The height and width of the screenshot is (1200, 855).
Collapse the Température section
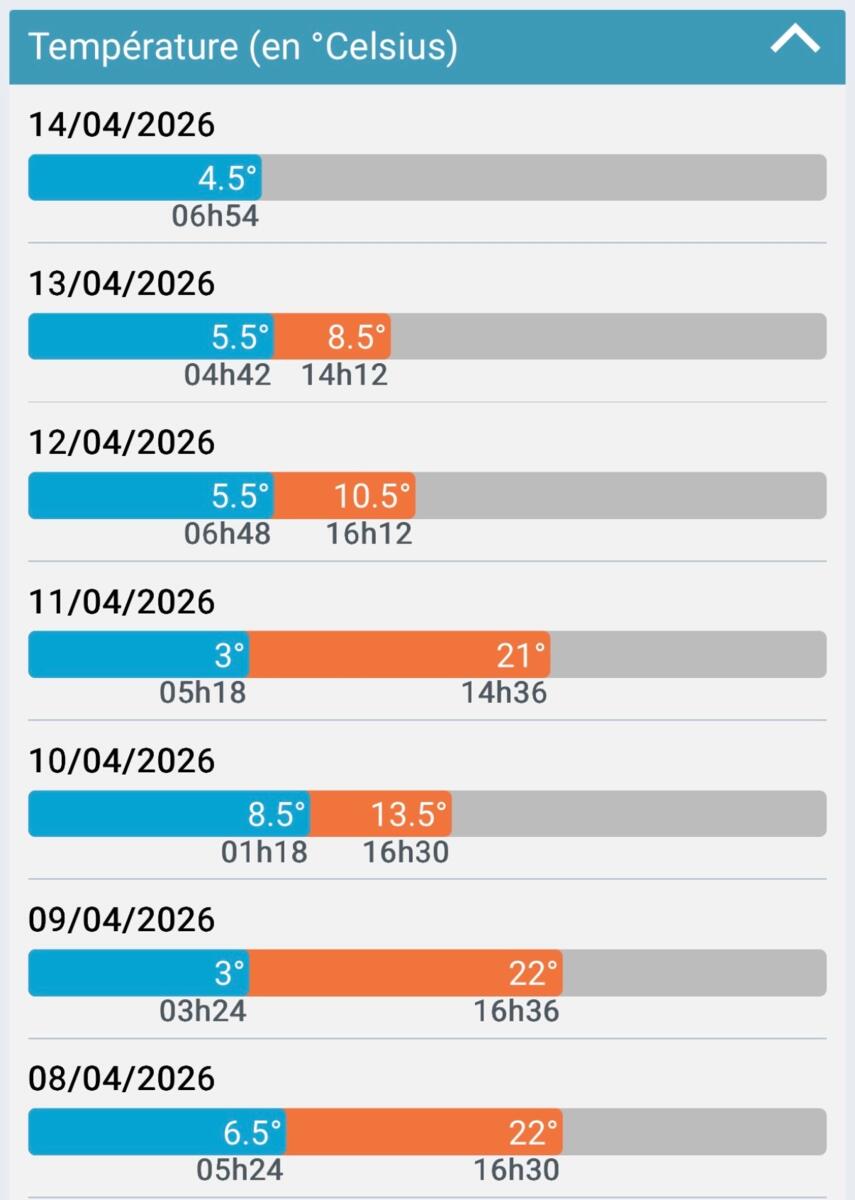(795, 42)
